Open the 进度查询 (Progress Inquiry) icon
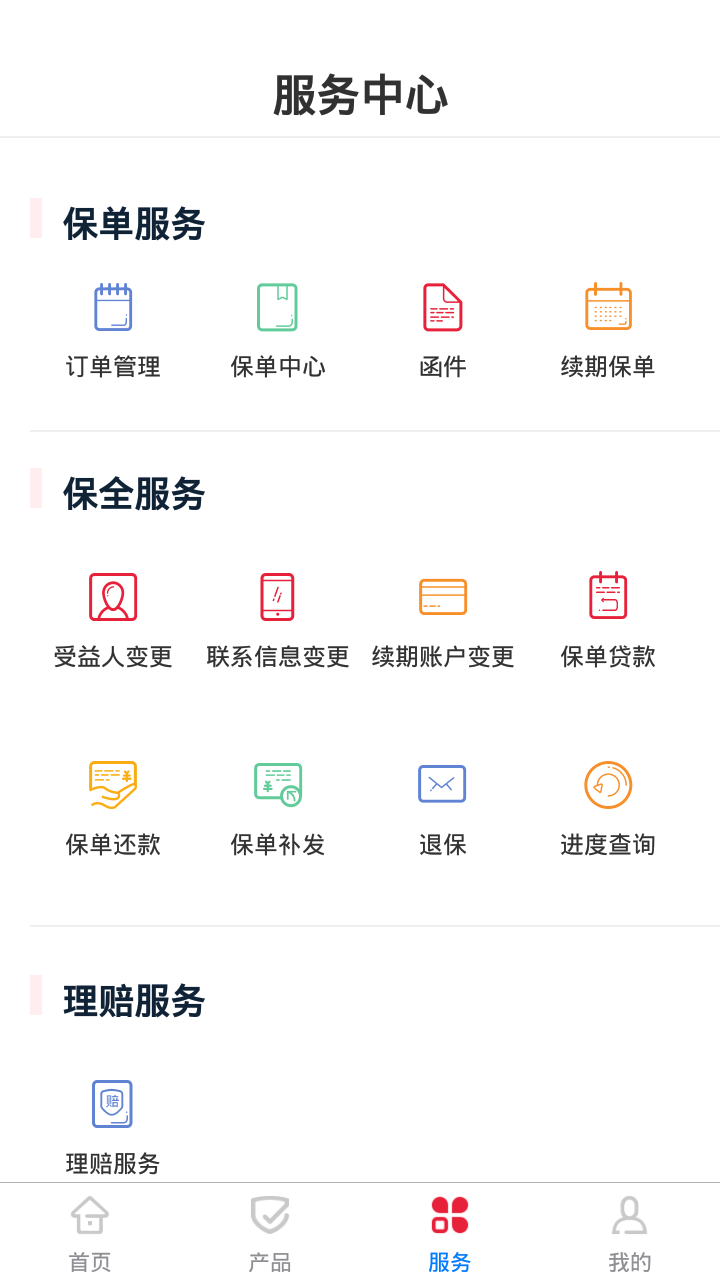This screenshot has width=720, height=1280. (608, 784)
